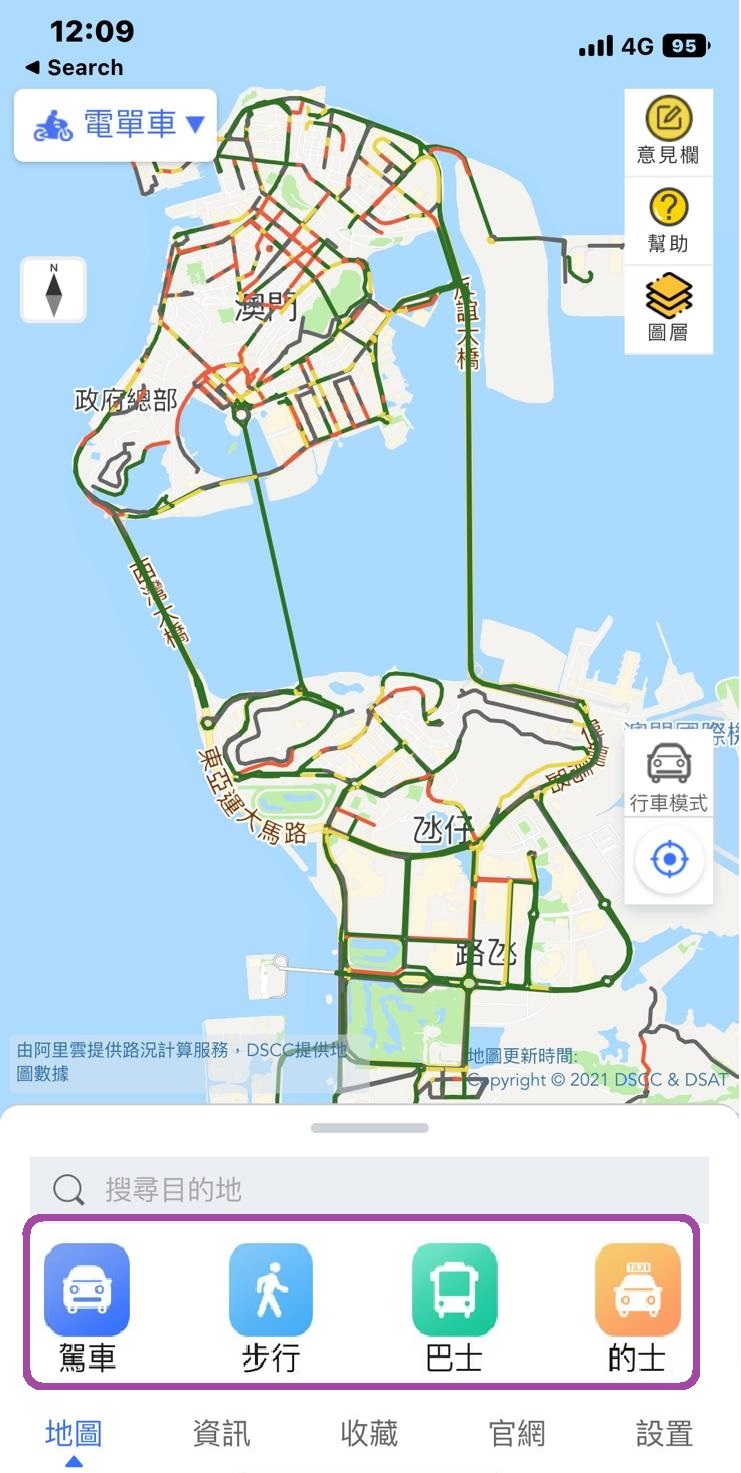Select 步行 walking navigation

(270, 1306)
